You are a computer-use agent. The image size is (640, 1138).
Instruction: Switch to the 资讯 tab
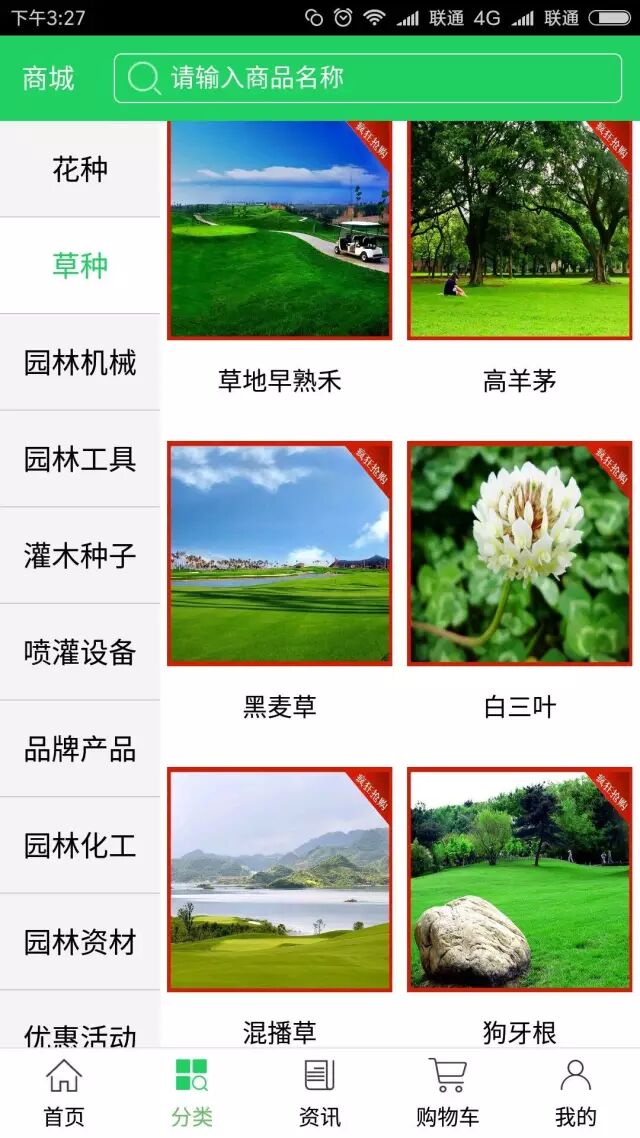pos(320,1093)
